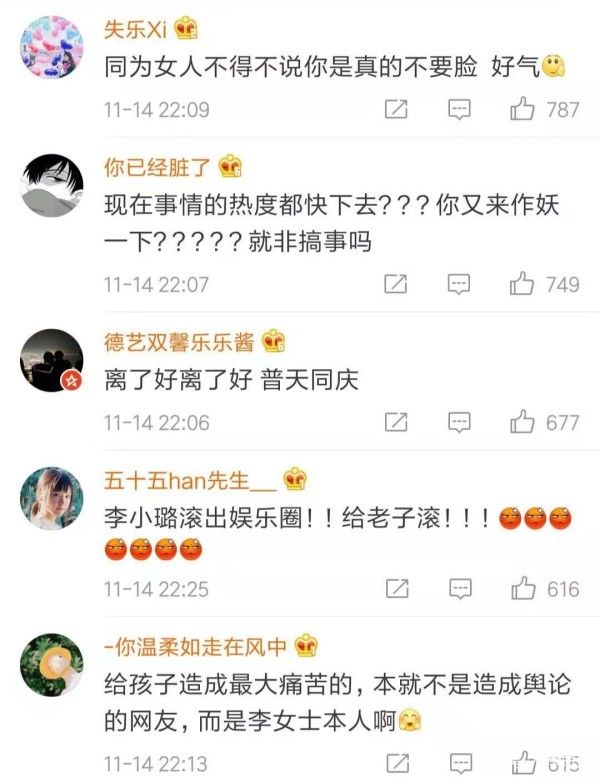Repost 失乐Xi's comment

(396, 109)
